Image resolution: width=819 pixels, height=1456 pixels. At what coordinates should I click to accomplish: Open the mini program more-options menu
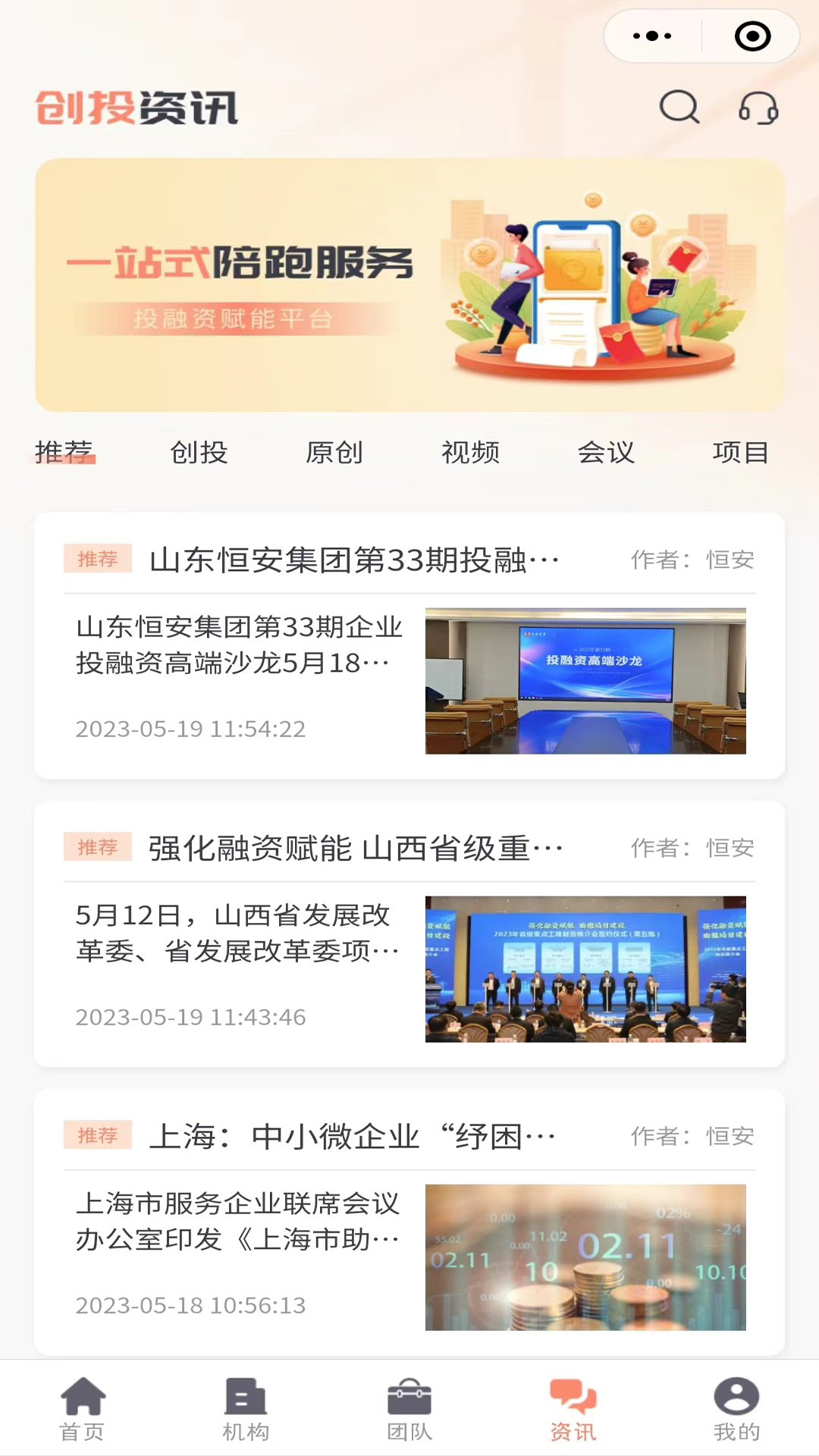click(x=652, y=36)
